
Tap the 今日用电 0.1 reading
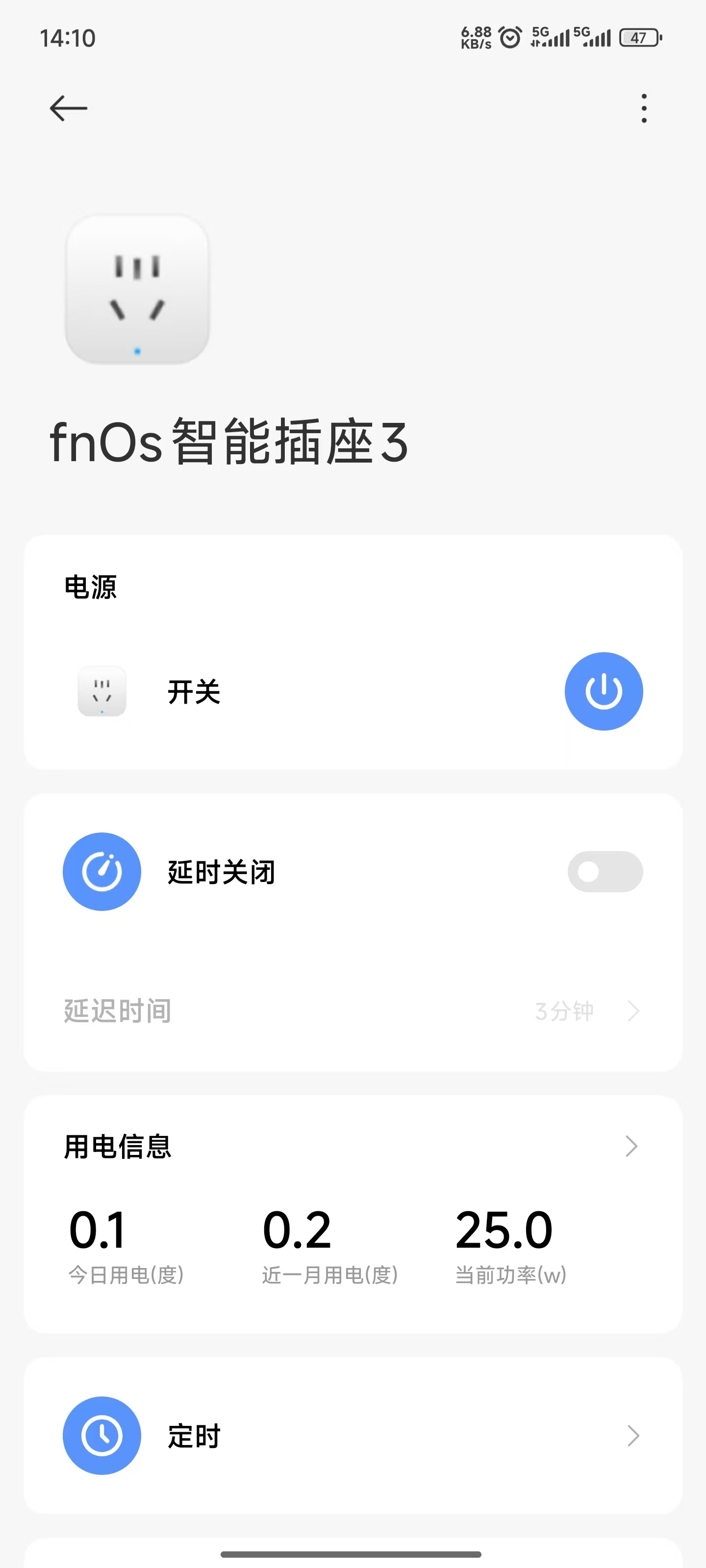[97, 1228]
